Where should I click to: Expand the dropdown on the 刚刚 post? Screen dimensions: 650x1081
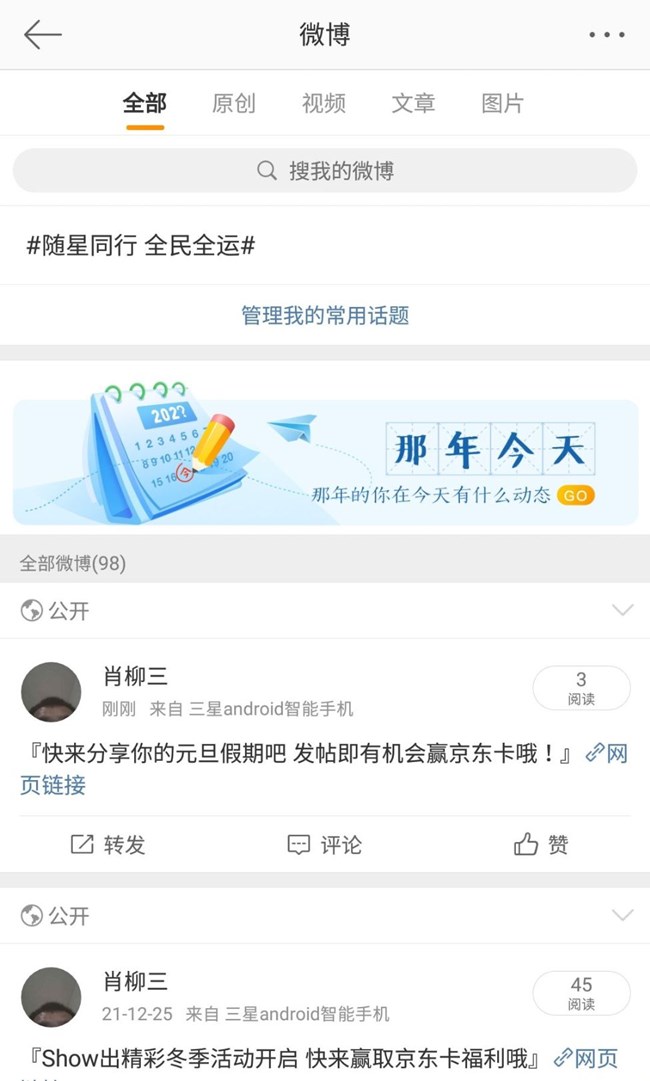pos(622,610)
